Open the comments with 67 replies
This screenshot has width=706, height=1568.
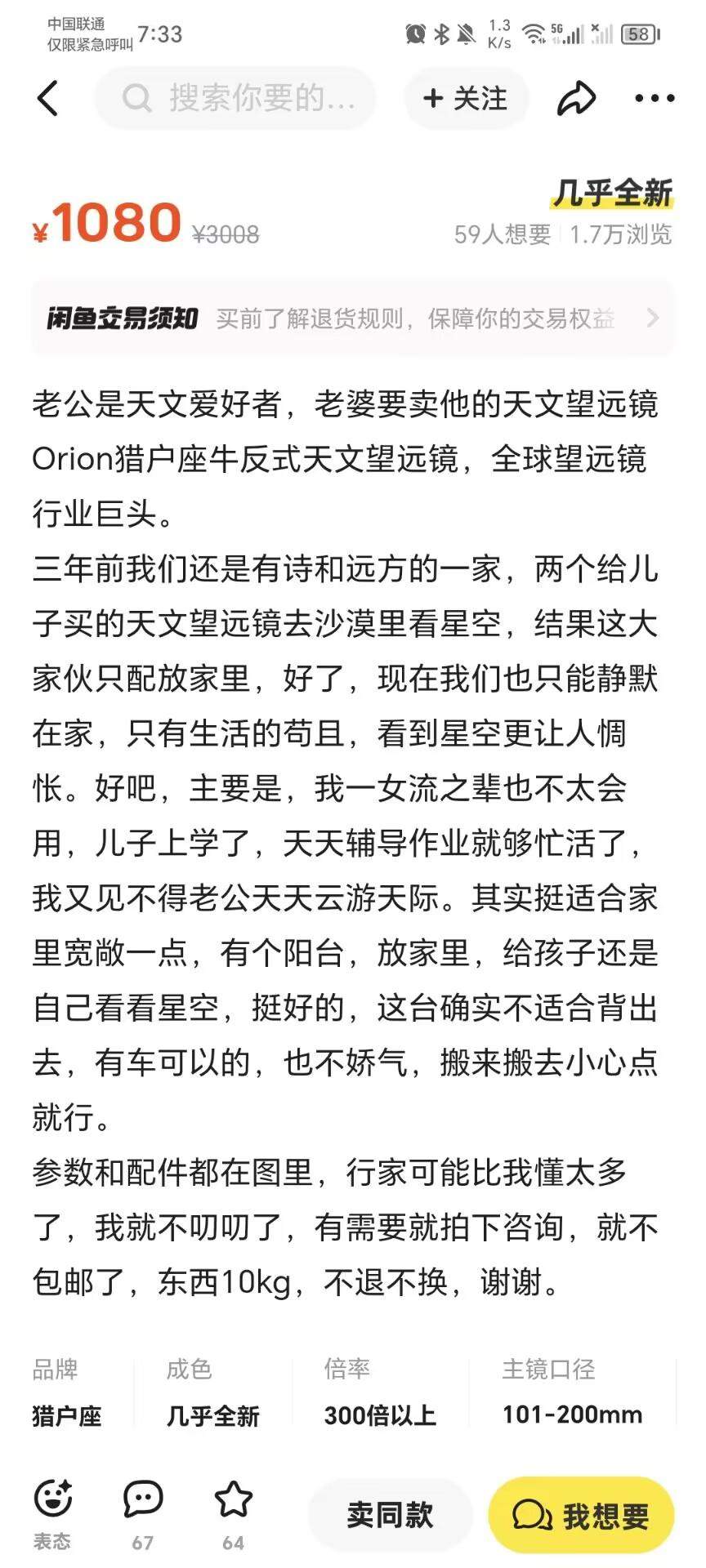(x=143, y=1512)
